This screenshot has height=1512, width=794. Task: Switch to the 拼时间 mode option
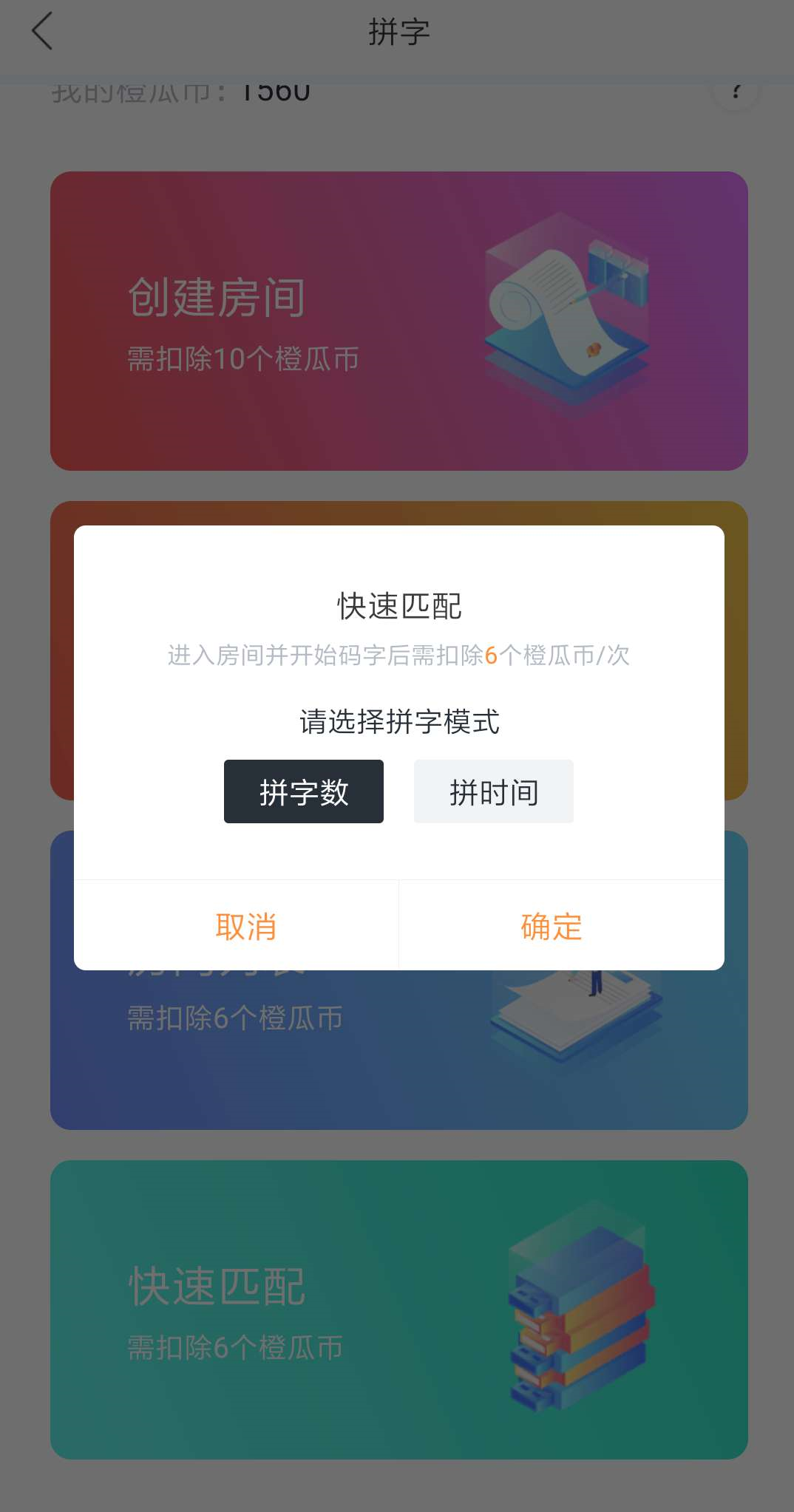point(493,791)
